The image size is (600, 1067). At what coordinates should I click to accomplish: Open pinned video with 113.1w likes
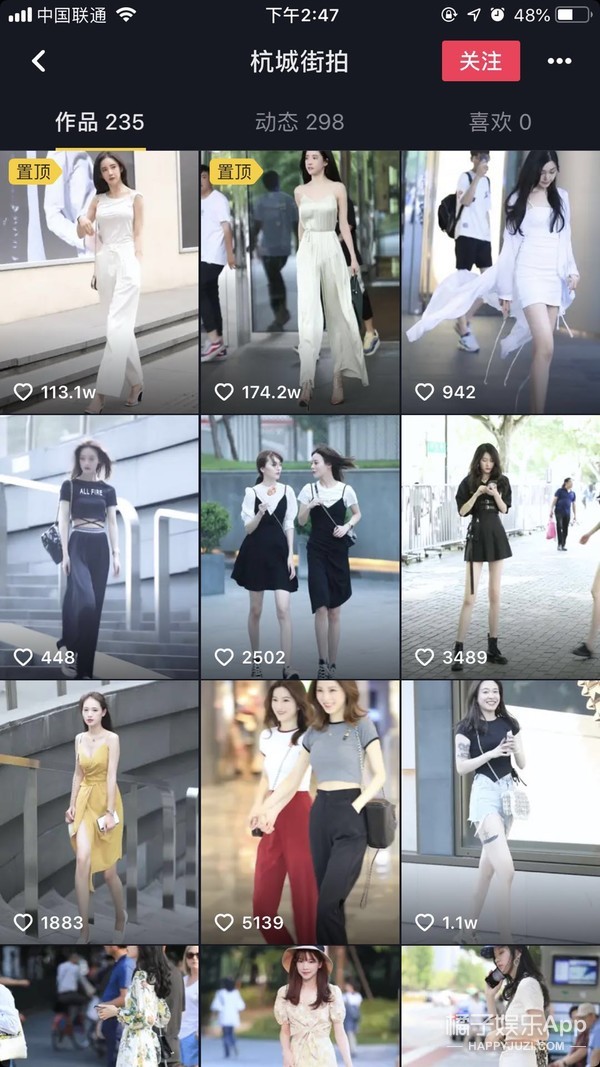pos(99,282)
